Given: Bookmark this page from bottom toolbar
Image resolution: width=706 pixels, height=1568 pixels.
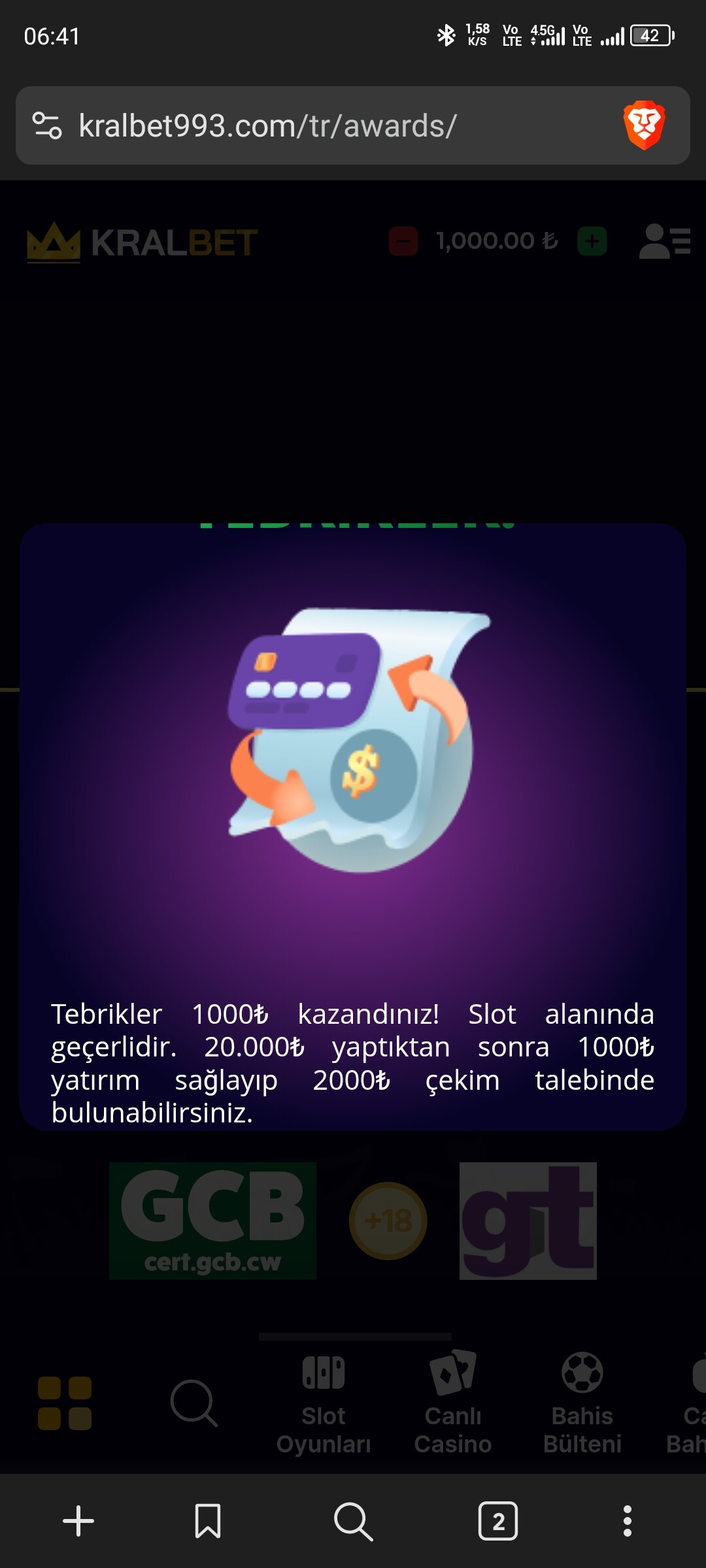Looking at the screenshot, I should click(208, 1522).
